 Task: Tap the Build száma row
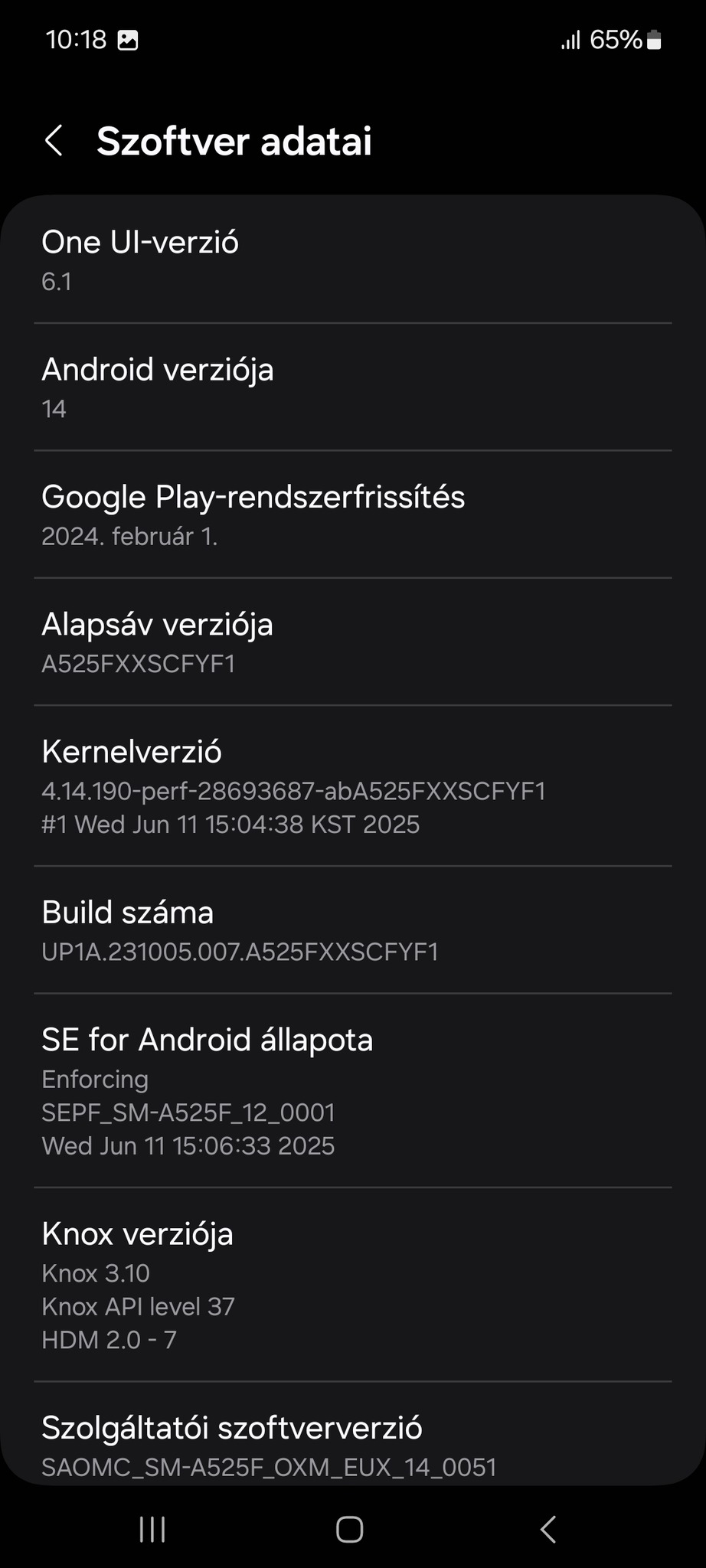(x=352, y=930)
